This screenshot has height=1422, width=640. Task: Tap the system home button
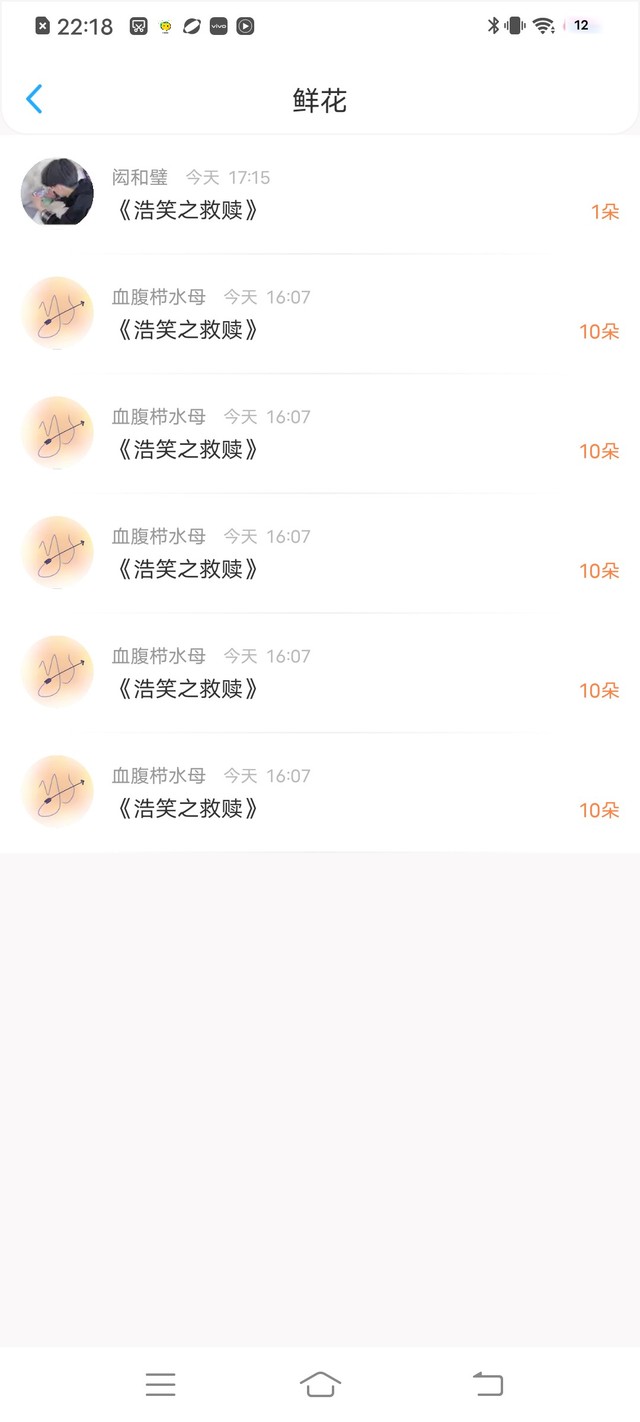320,1384
